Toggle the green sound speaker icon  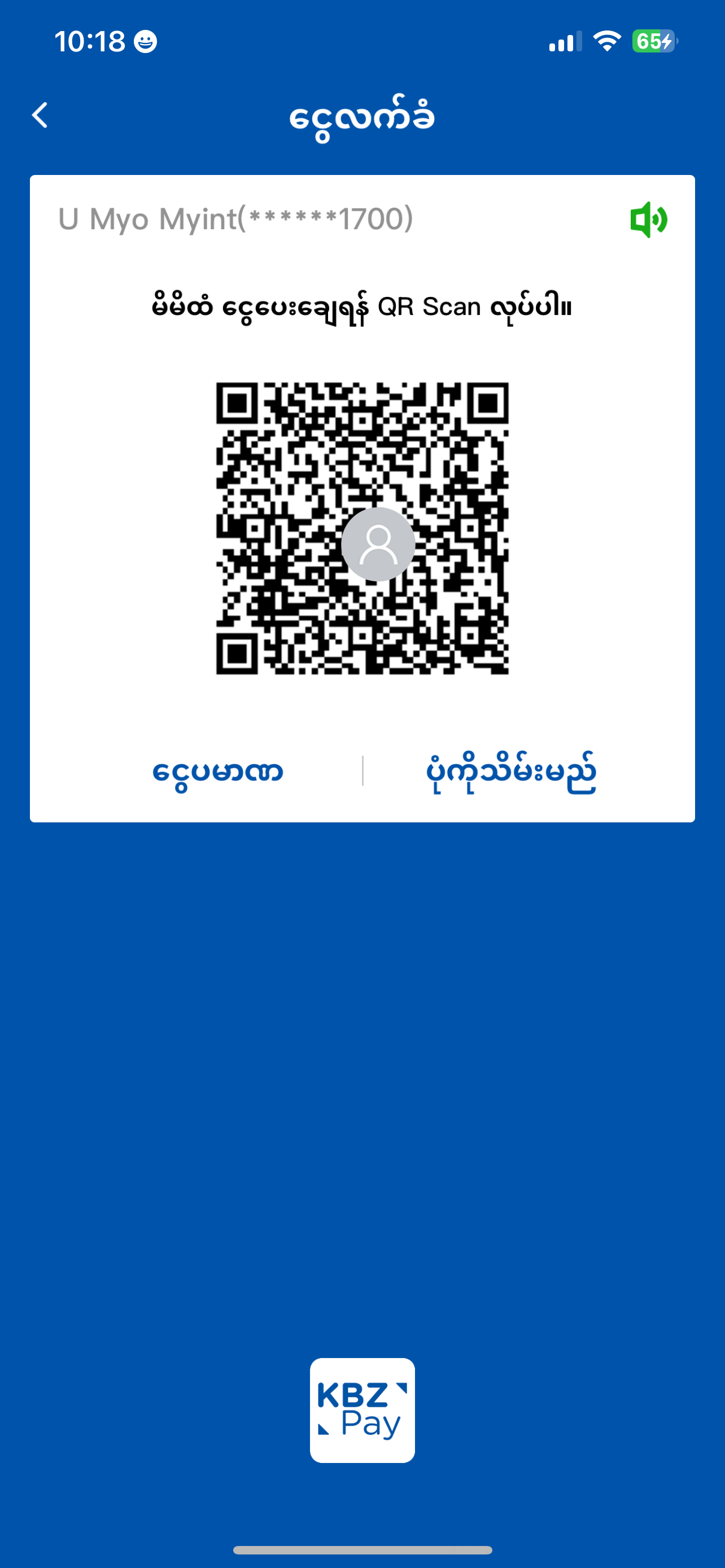pos(648,220)
